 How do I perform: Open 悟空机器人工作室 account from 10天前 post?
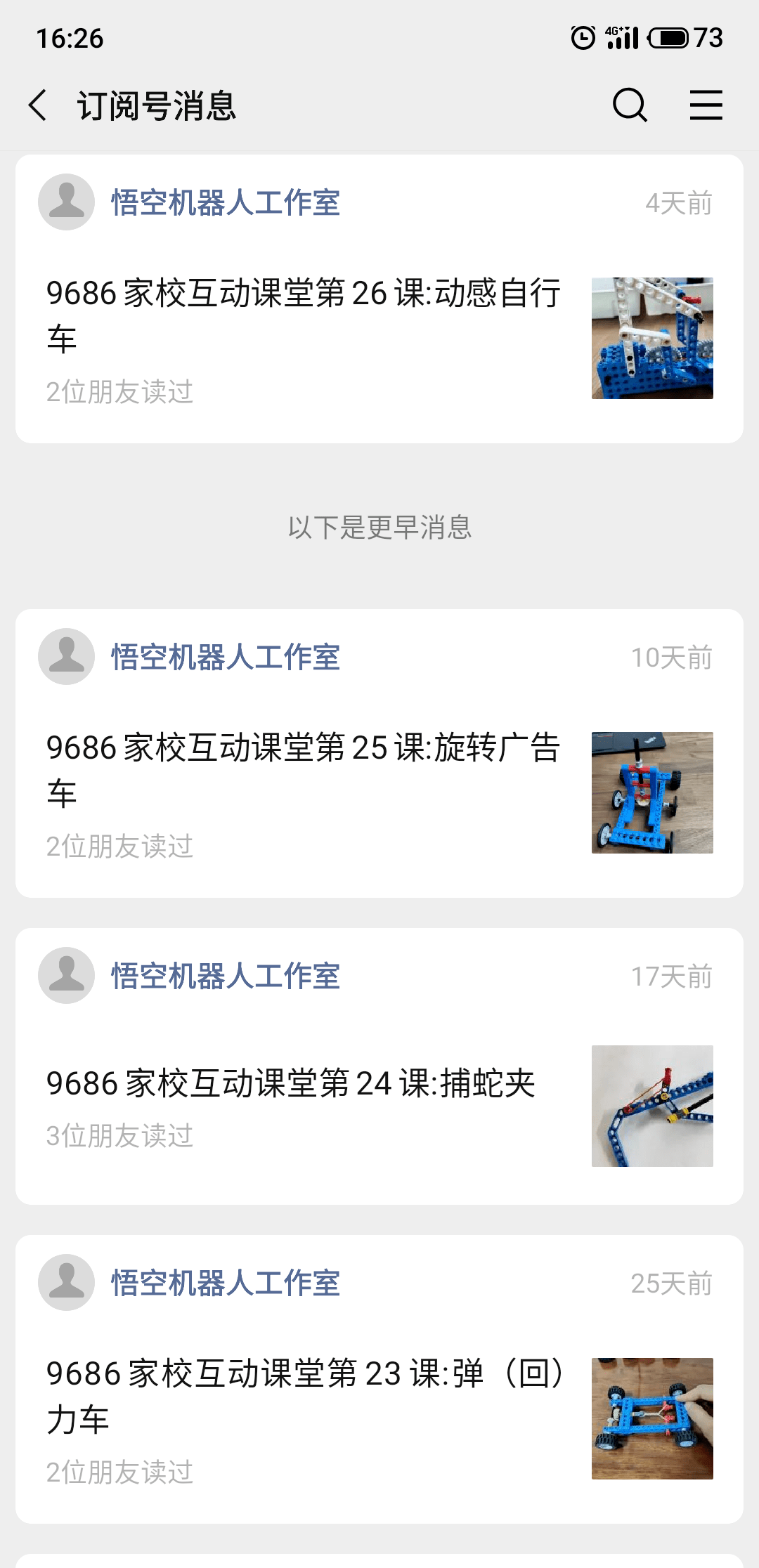[225, 658]
